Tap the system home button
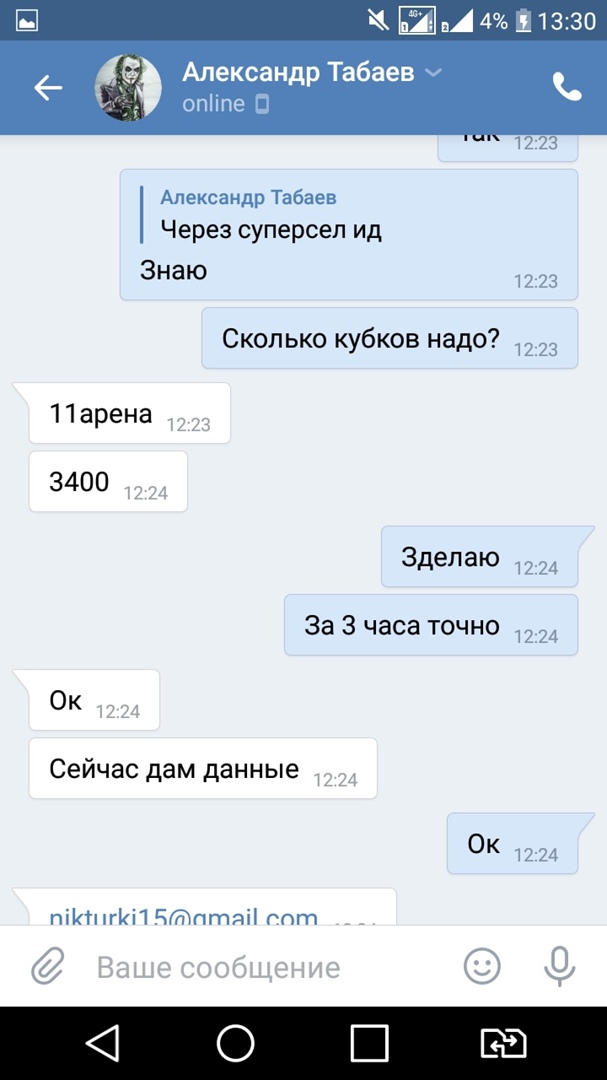607x1080 pixels. (x=236, y=1043)
